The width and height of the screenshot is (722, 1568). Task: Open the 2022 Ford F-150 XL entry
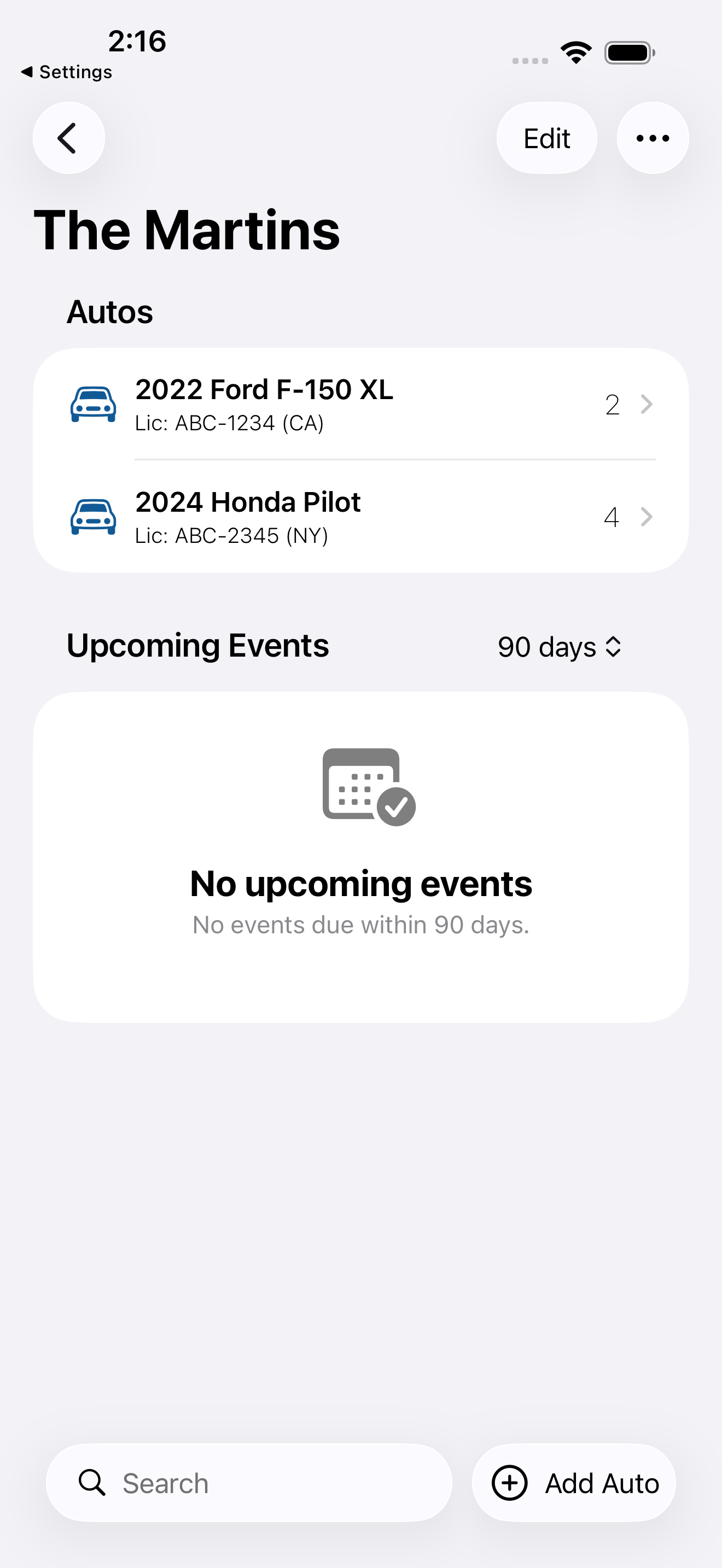pyautogui.click(x=361, y=404)
